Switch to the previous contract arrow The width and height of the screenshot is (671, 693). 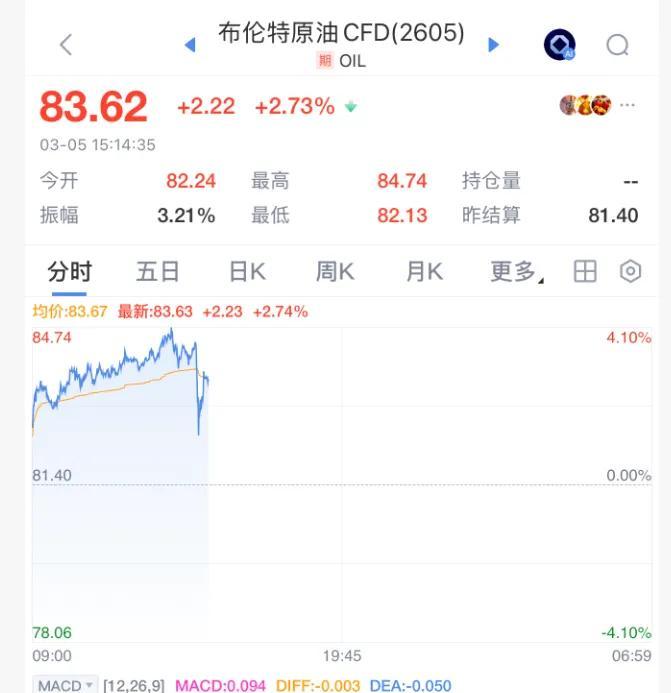pyautogui.click(x=190, y=45)
